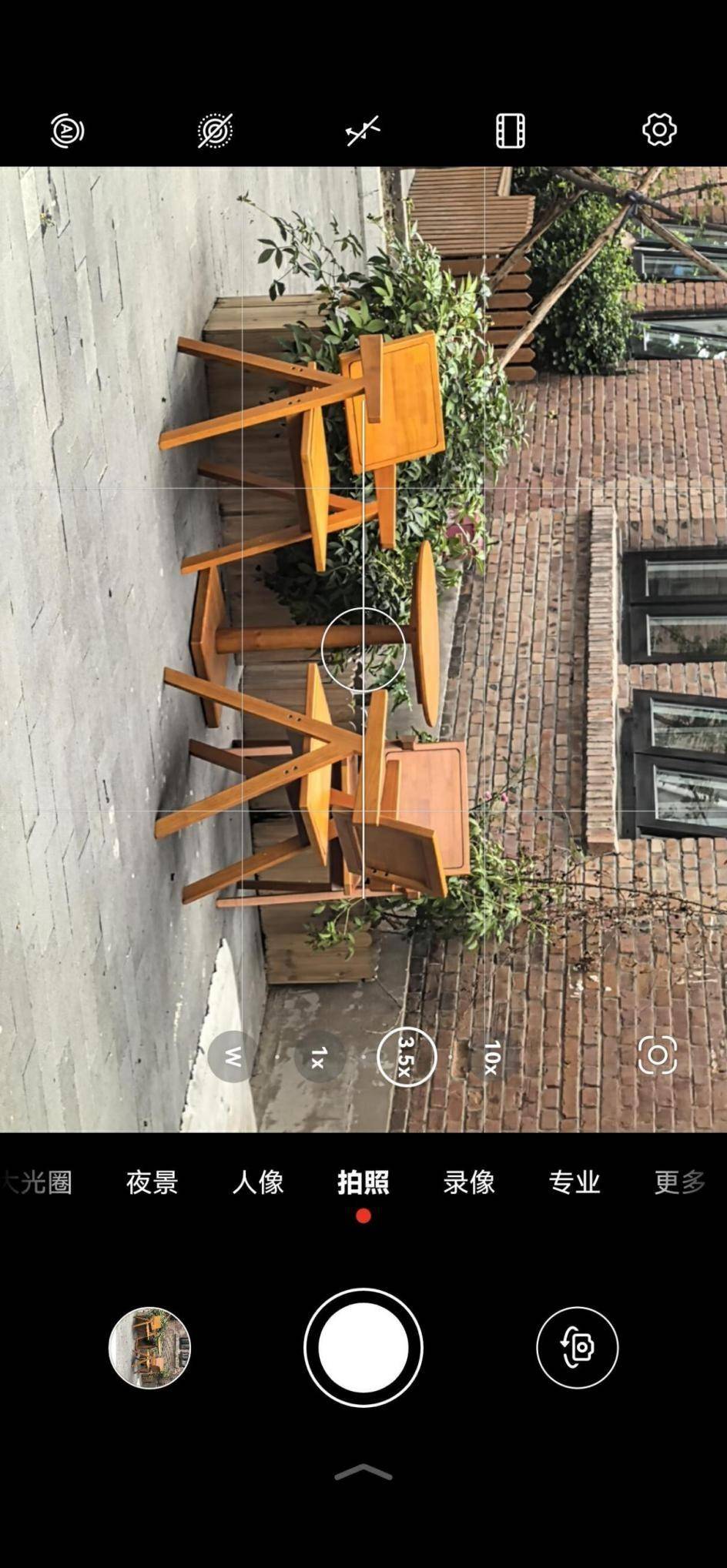Switch to 专业 pro mode
Image resolution: width=727 pixels, height=1568 pixels.
(x=575, y=1182)
